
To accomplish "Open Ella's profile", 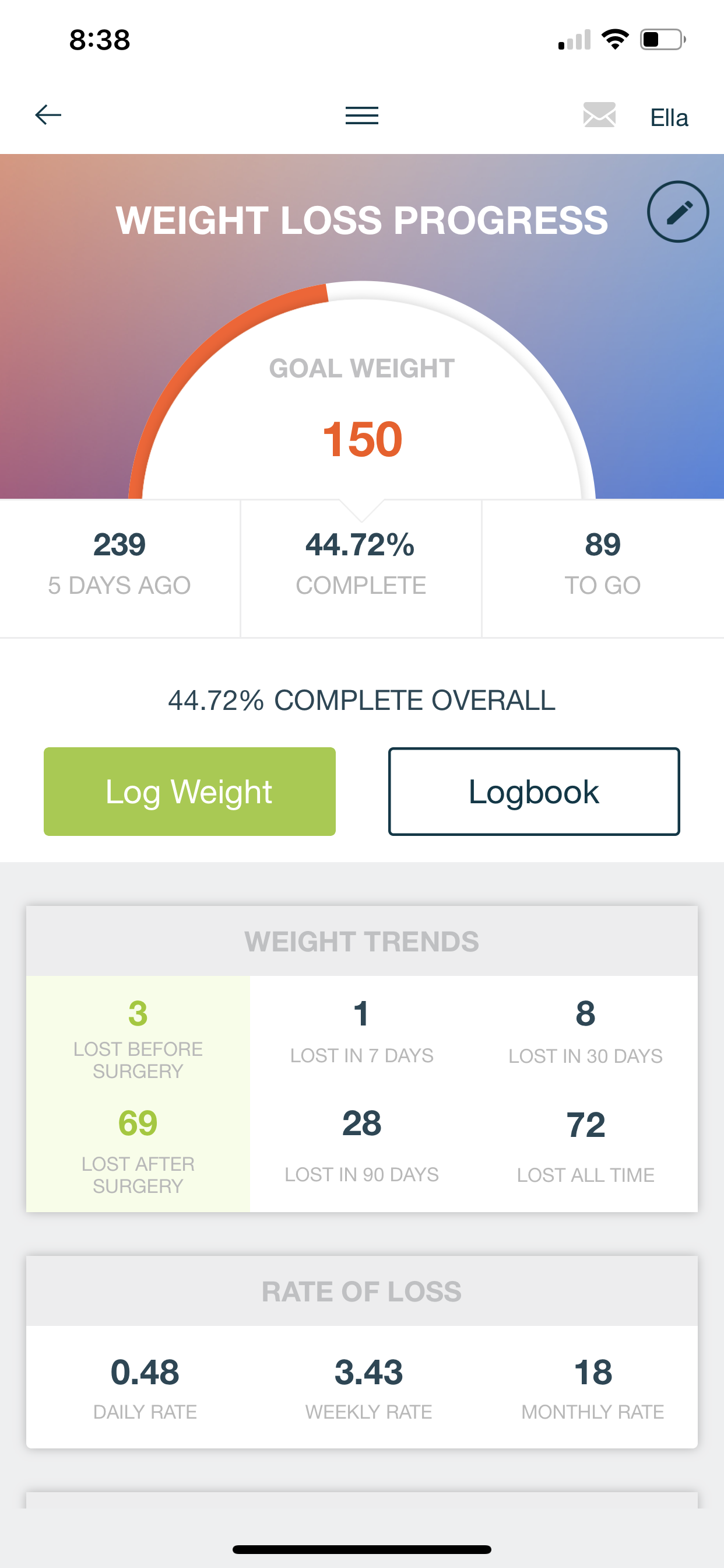I will coord(669,117).
